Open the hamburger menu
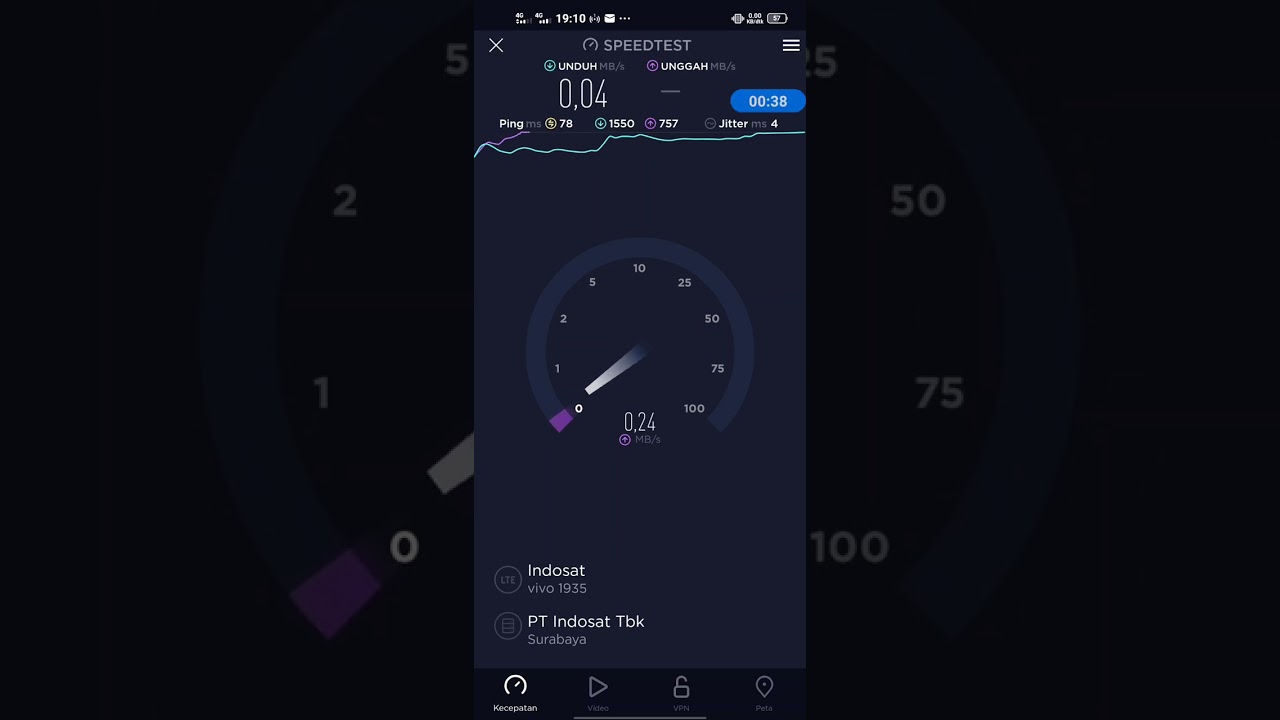Image resolution: width=1280 pixels, height=720 pixels. 791,45
